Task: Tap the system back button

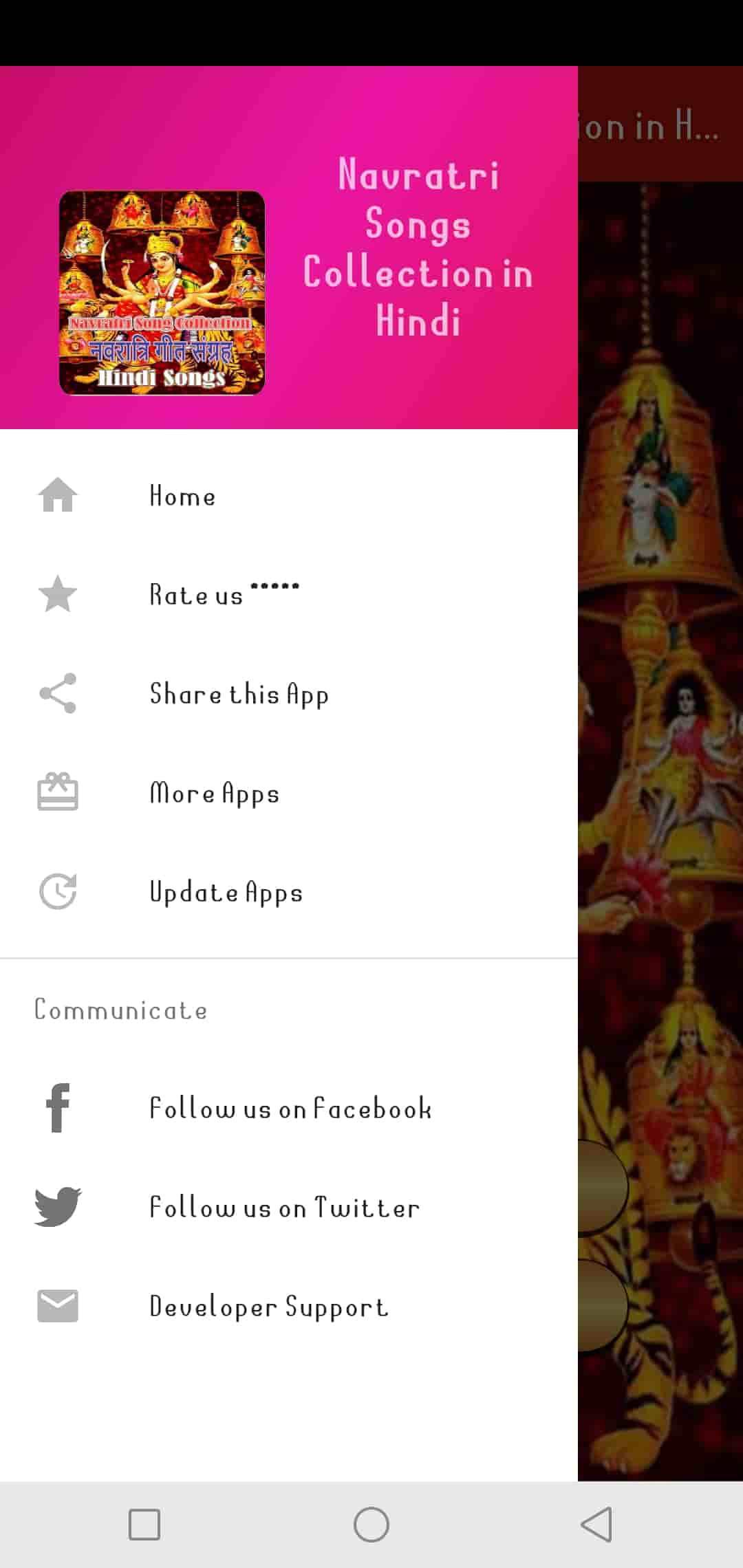Action: pos(596,1525)
